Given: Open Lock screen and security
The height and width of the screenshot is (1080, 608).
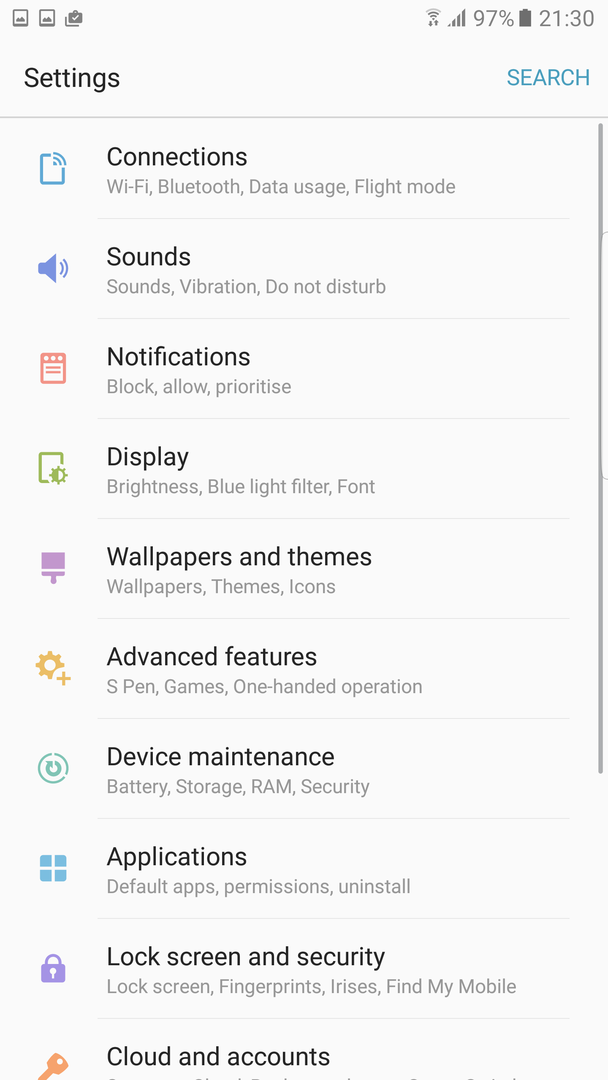Looking at the screenshot, I should (x=300, y=970).
